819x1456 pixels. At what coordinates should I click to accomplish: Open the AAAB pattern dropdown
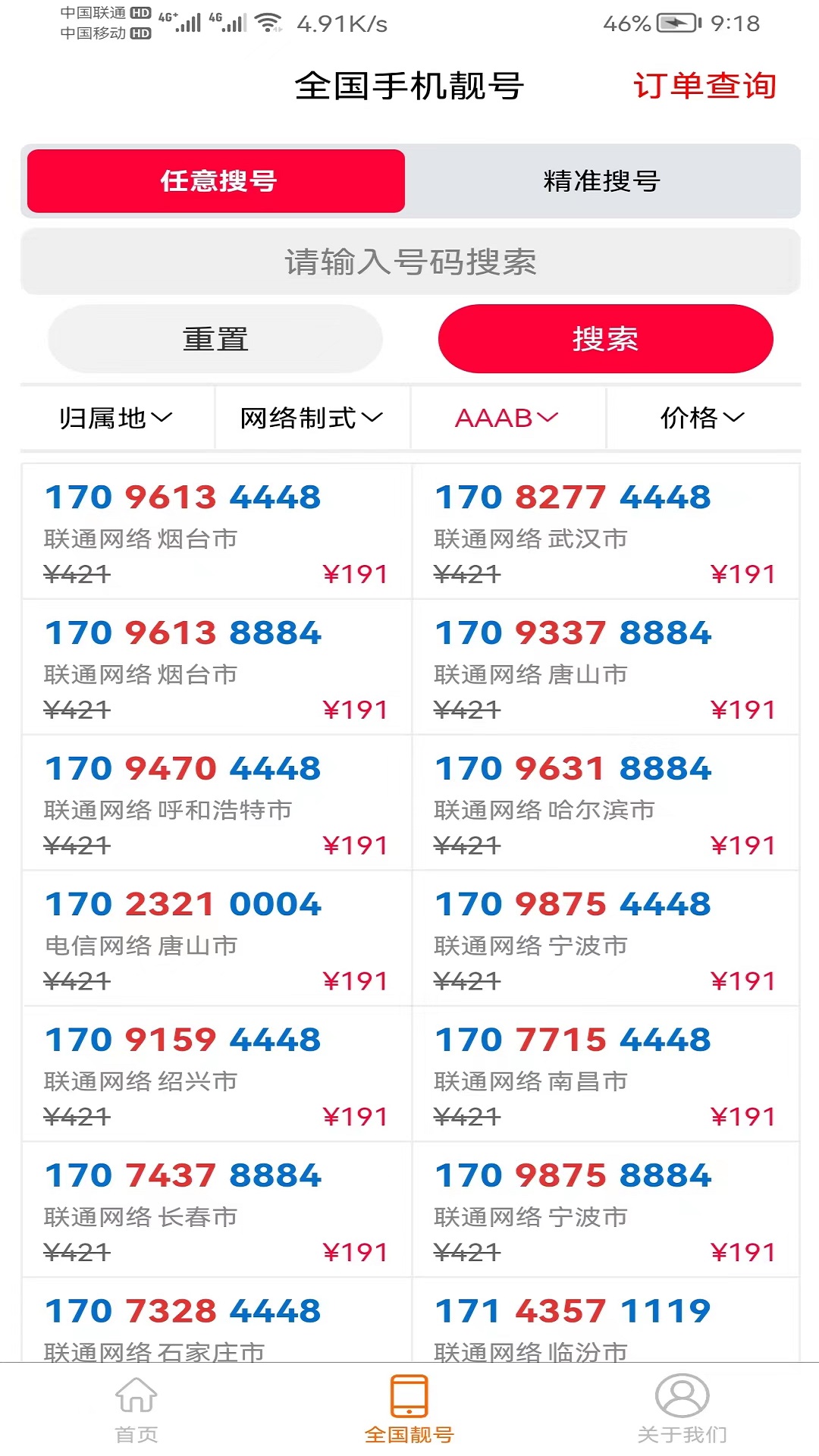(x=507, y=418)
